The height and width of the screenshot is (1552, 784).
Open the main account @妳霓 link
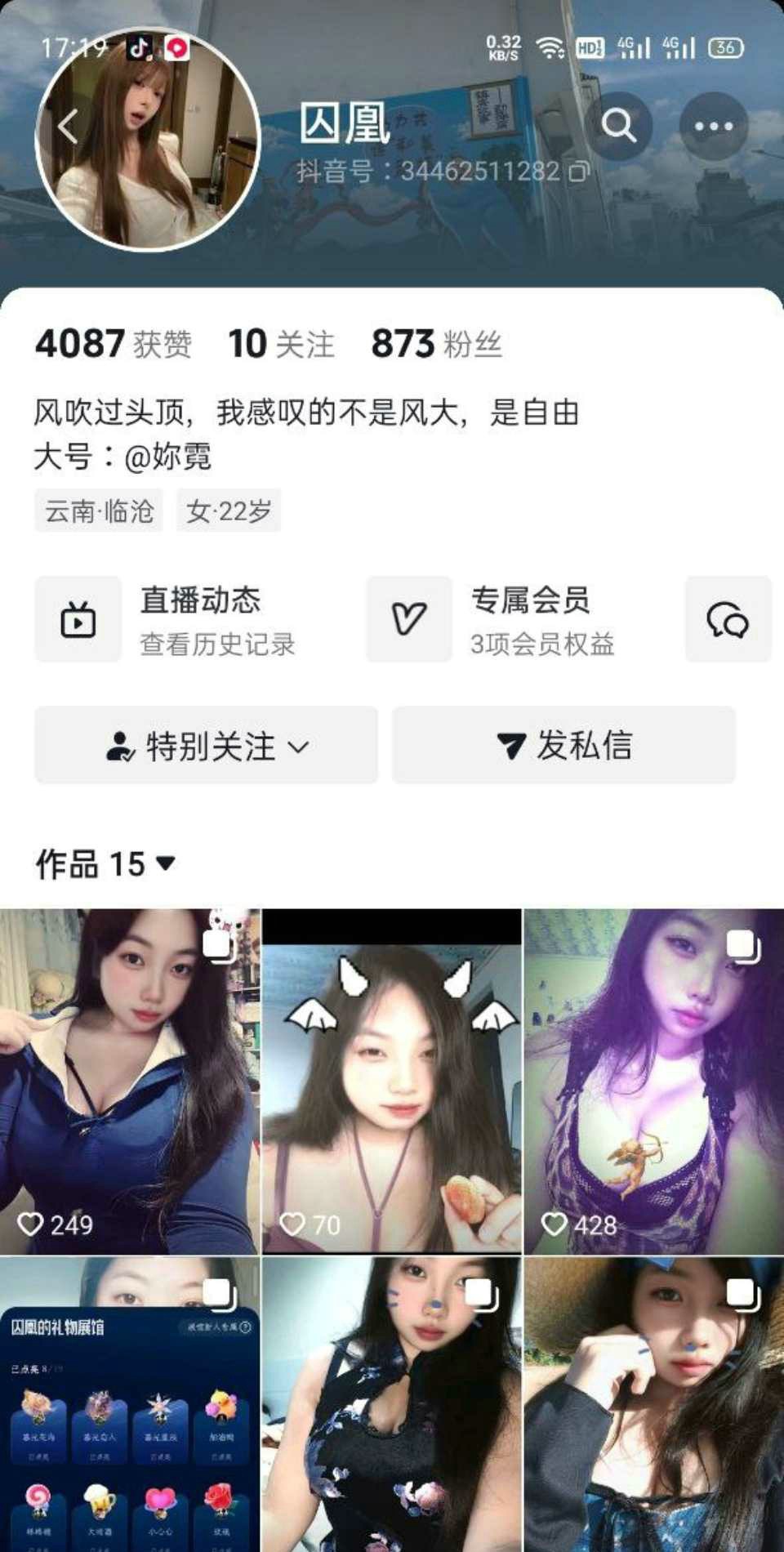(167, 457)
